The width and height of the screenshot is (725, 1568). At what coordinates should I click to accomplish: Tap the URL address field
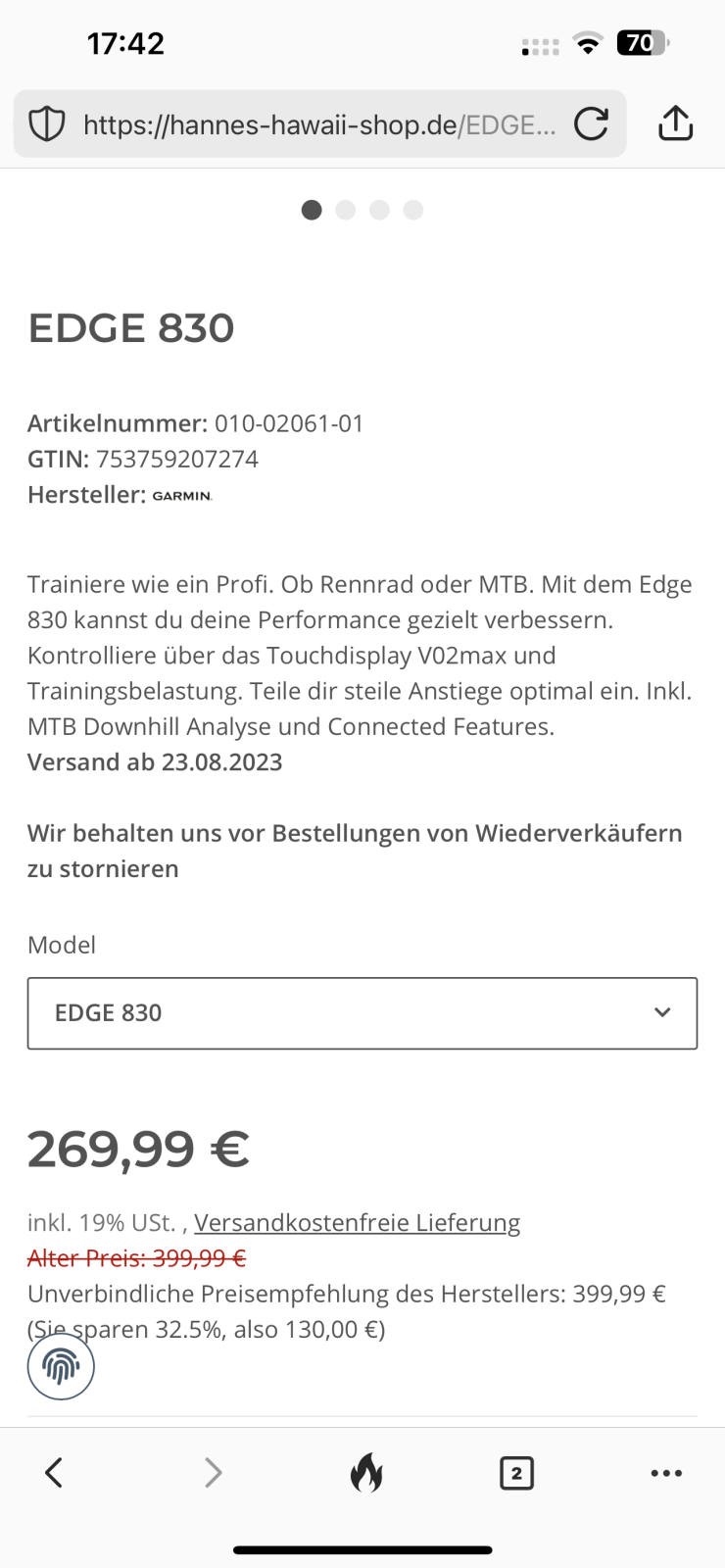click(x=319, y=124)
